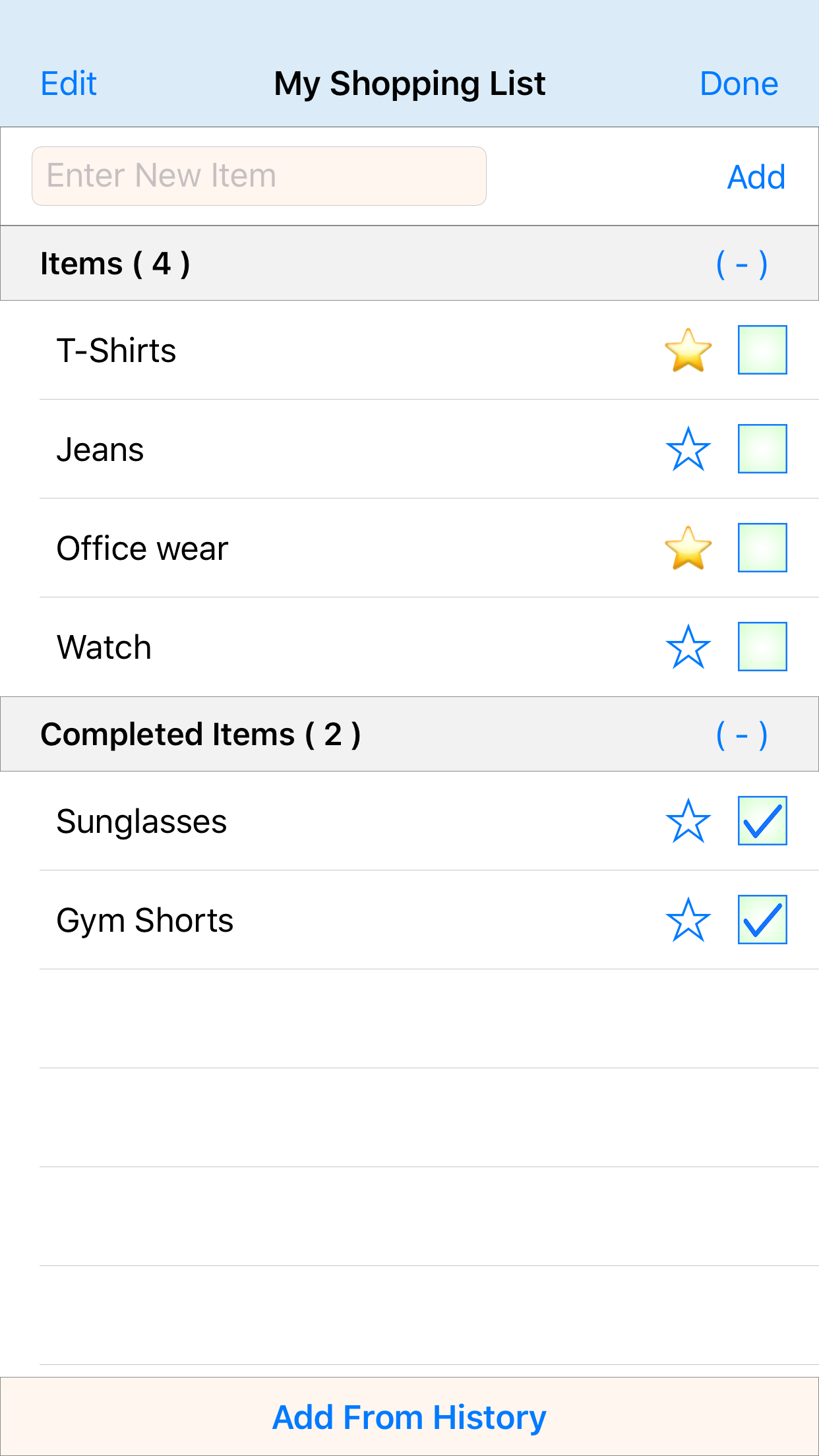Tap the Items ( 4 ) header
Screen dimensions: 819x1456
pyautogui.click(x=115, y=263)
